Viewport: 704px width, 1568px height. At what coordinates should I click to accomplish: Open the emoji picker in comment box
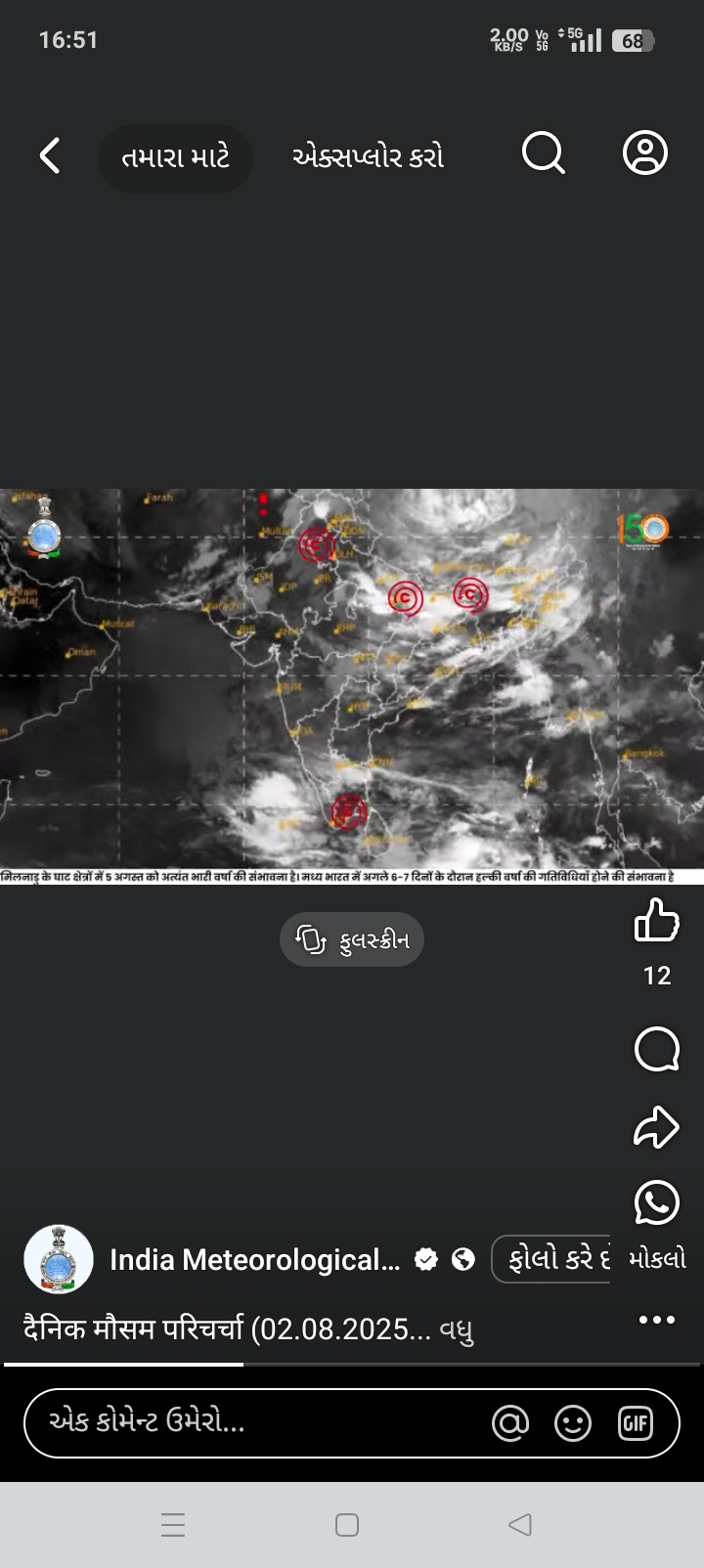point(573,1423)
